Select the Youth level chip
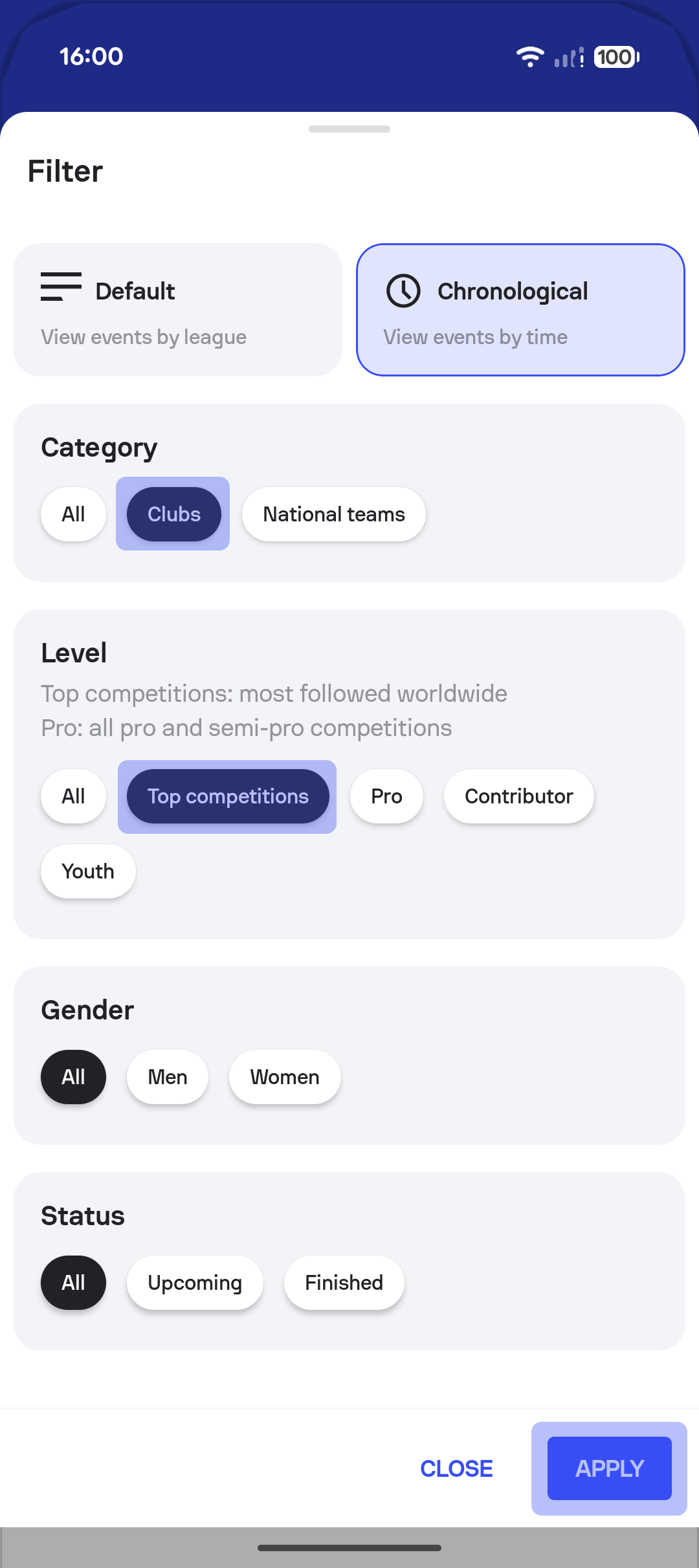 tap(88, 871)
